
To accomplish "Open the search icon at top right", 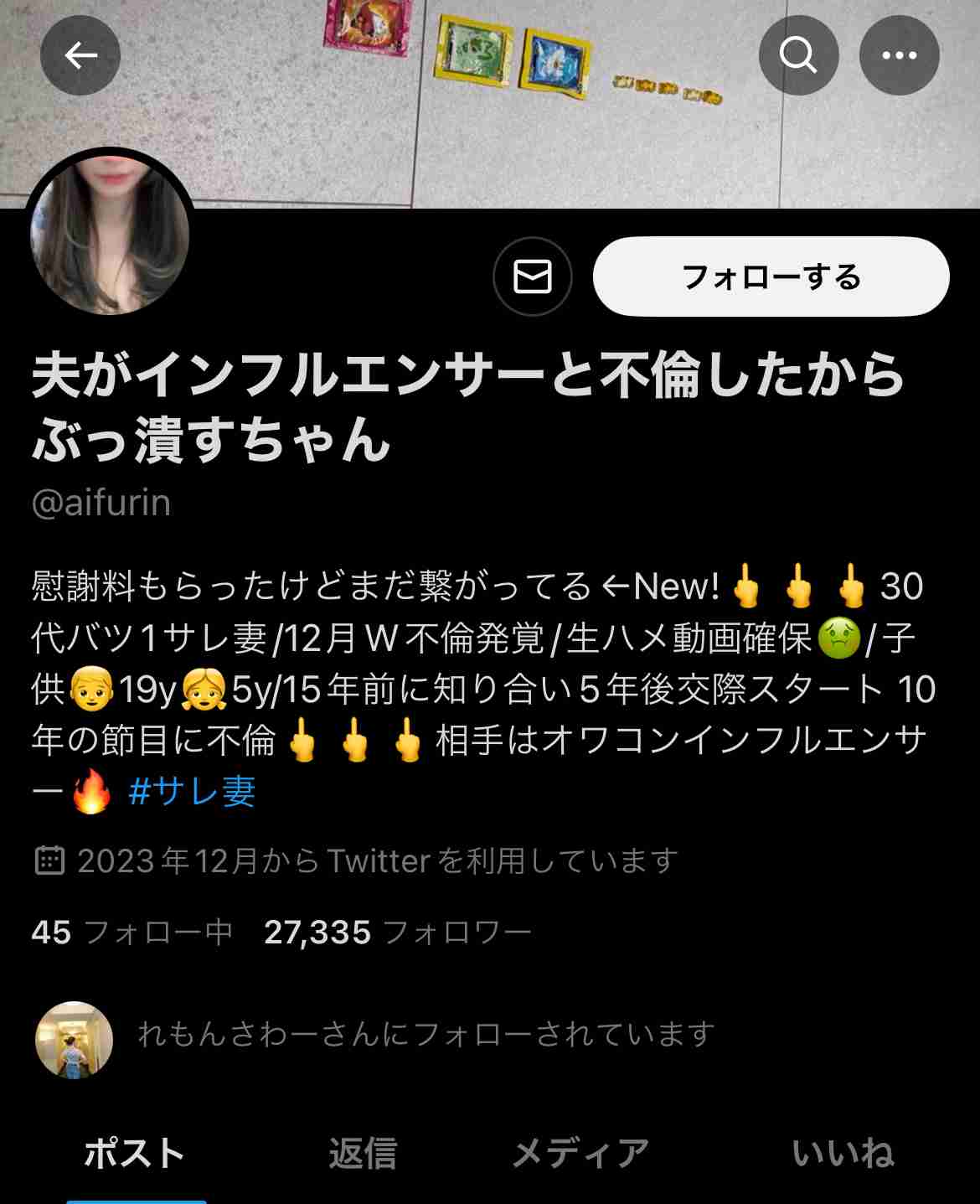I will tap(798, 54).
